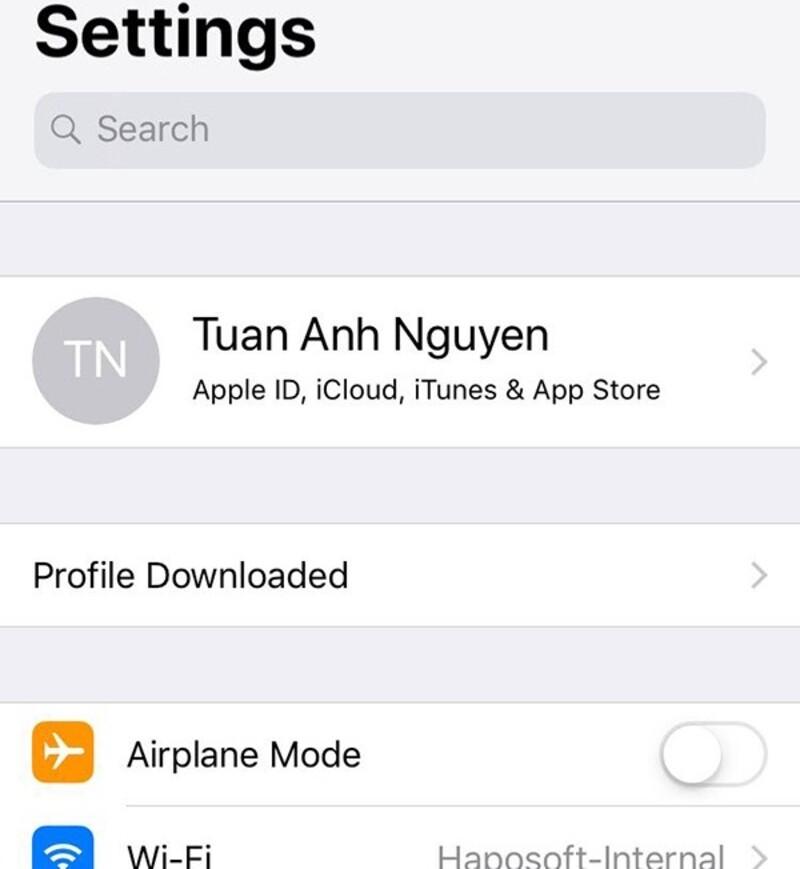Open the TN profile avatar circle
Viewport: 800px width, 869px height.
[x=95, y=361]
